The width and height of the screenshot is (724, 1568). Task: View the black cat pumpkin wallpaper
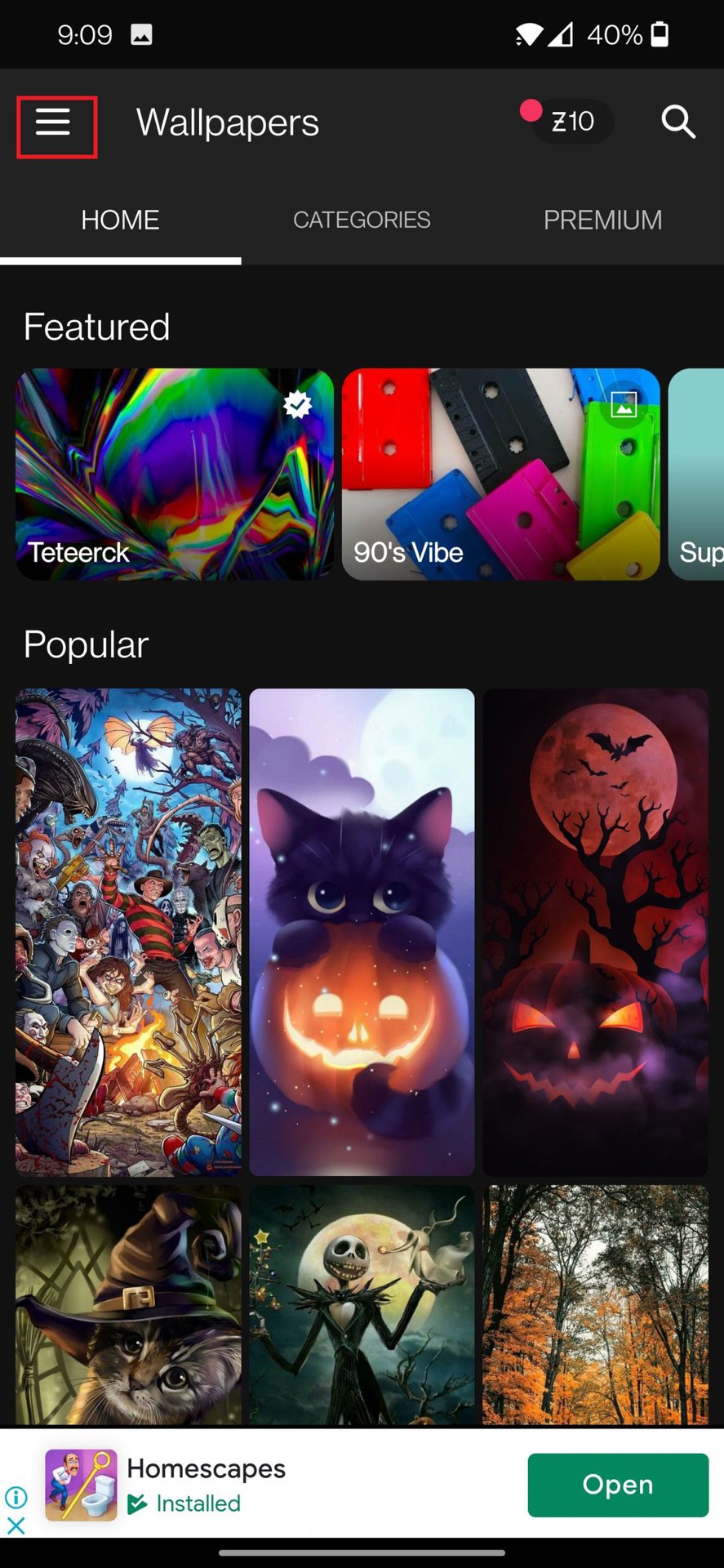pos(362,931)
